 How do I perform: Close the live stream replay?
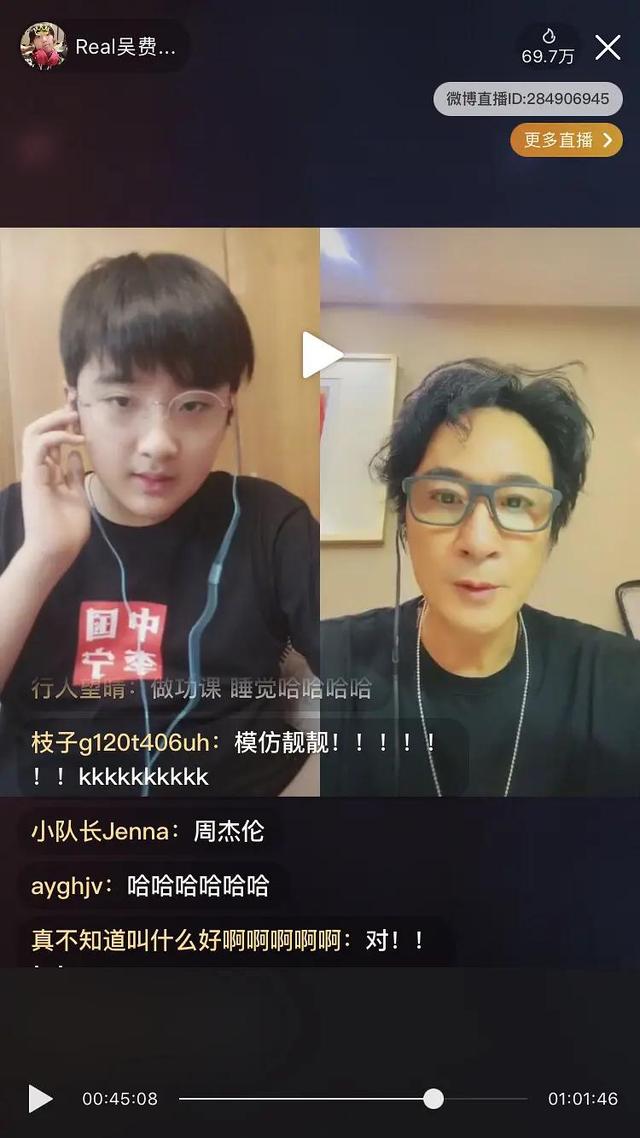(608, 47)
